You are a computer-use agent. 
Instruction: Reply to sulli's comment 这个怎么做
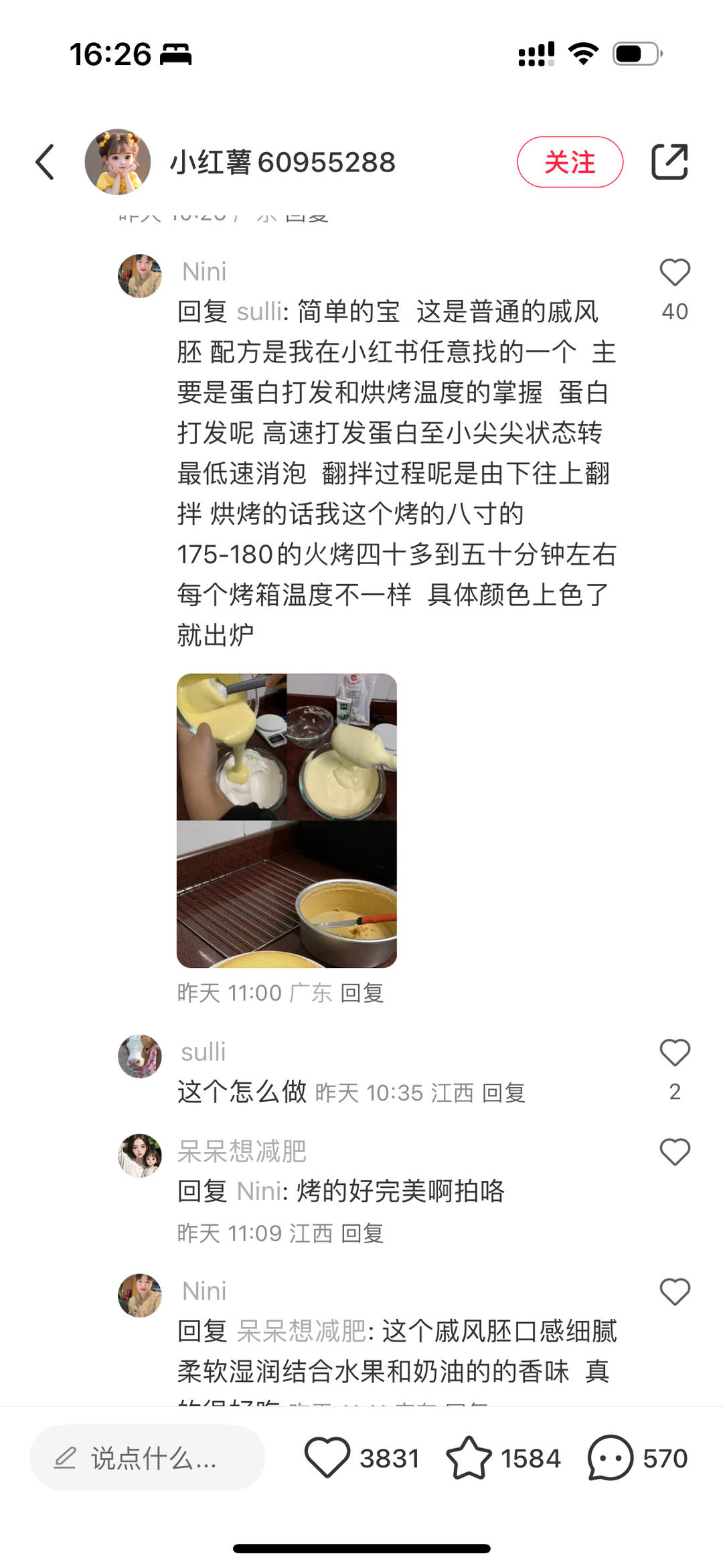(x=503, y=1093)
